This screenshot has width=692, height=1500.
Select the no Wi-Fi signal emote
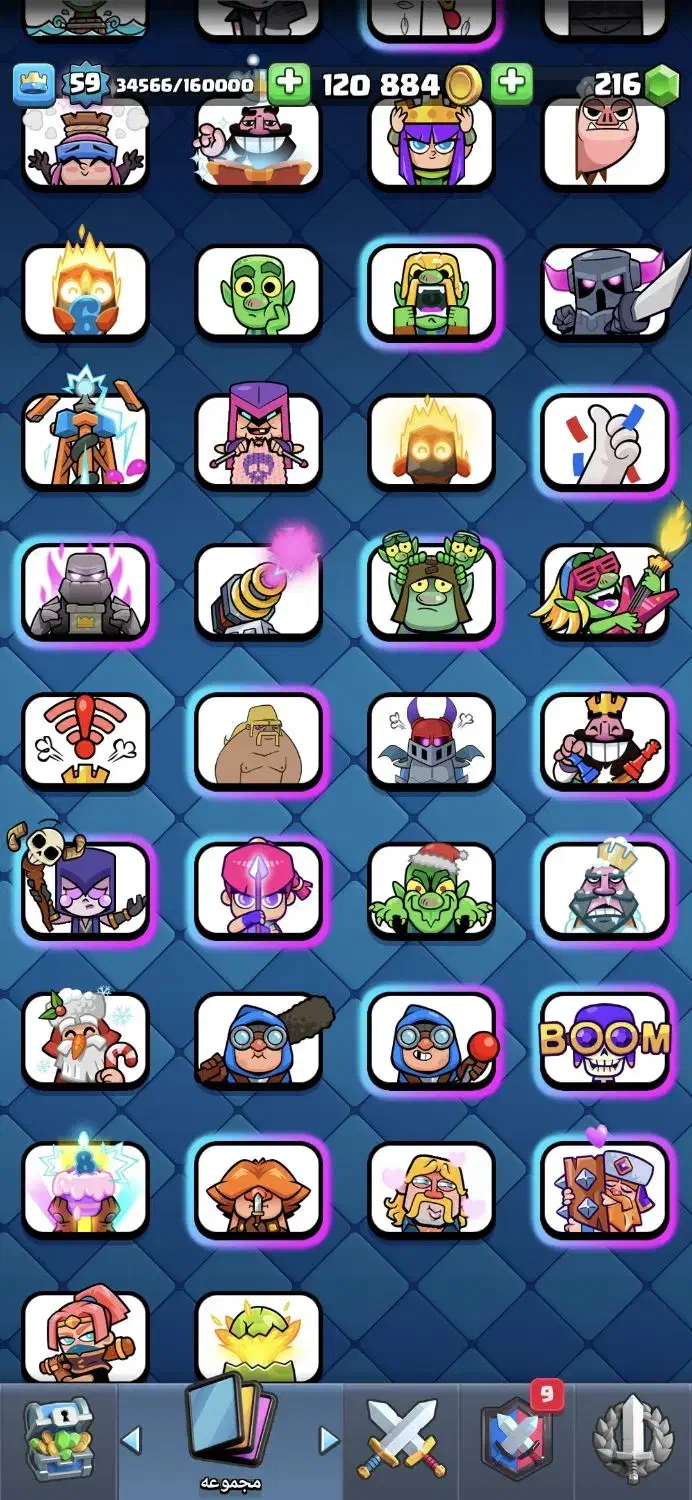click(x=85, y=740)
